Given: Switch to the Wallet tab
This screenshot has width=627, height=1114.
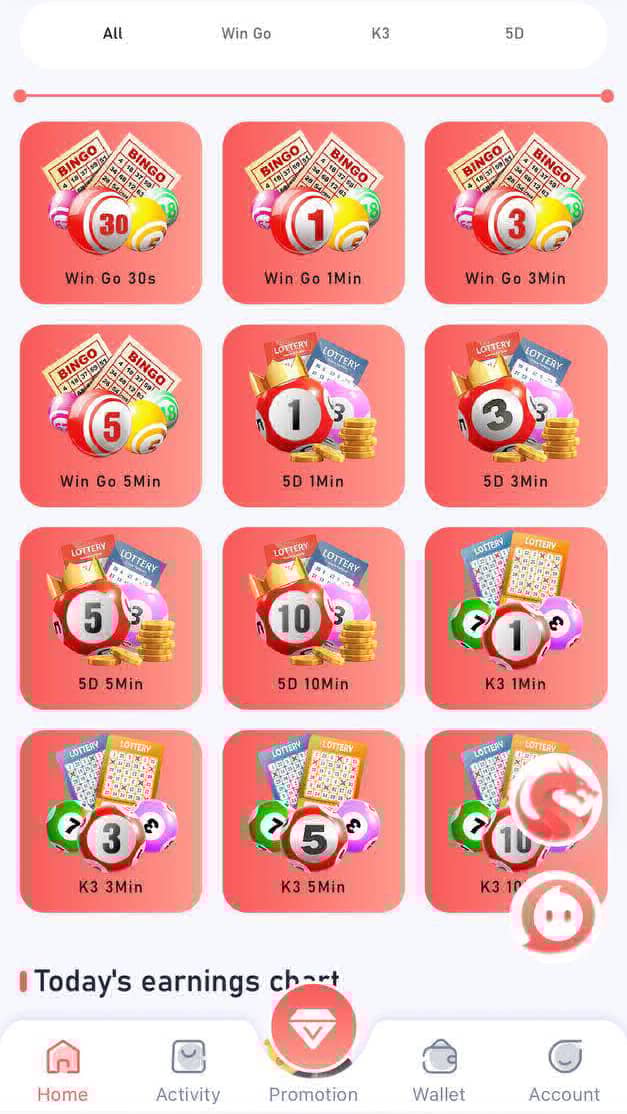Looking at the screenshot, I should 439,1070.
